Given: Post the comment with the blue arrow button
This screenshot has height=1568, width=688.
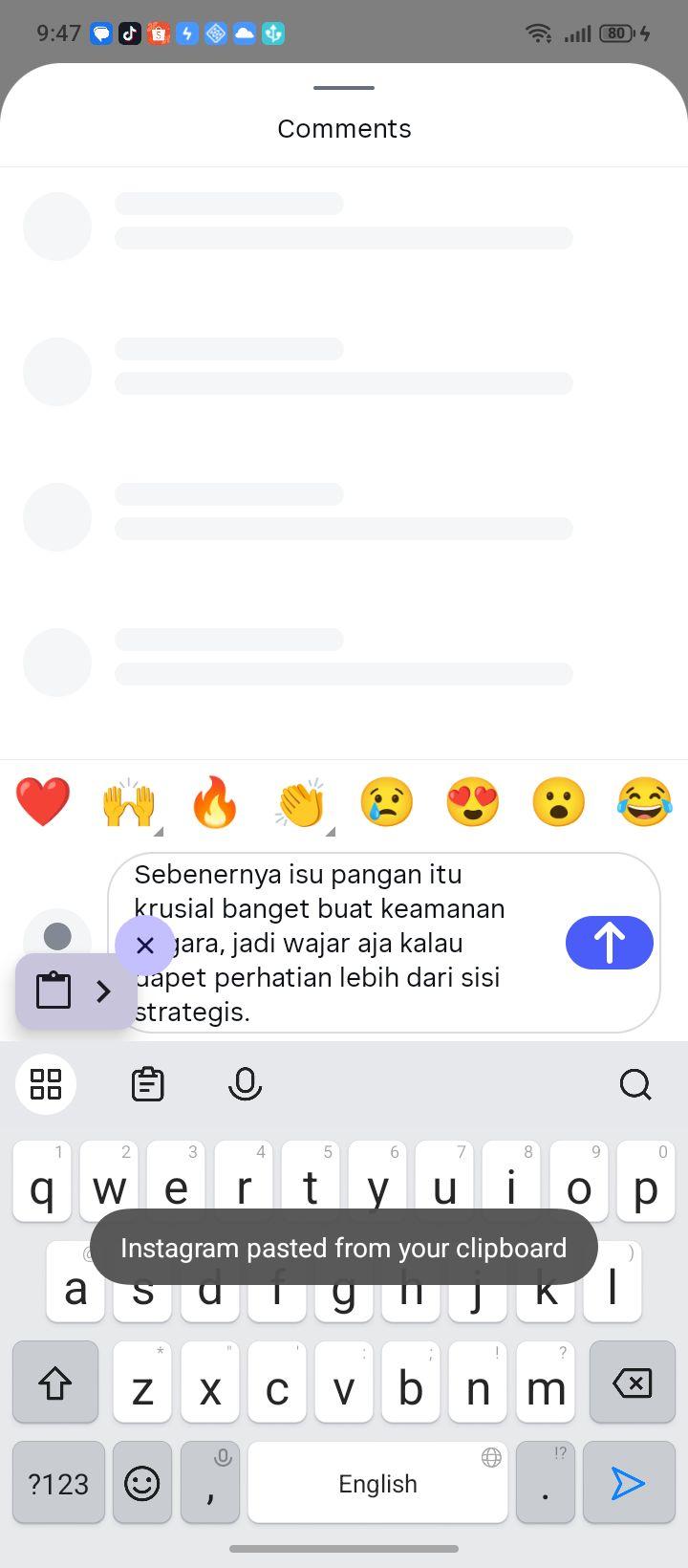Looking at the screenshot, I should coord(610,943).
